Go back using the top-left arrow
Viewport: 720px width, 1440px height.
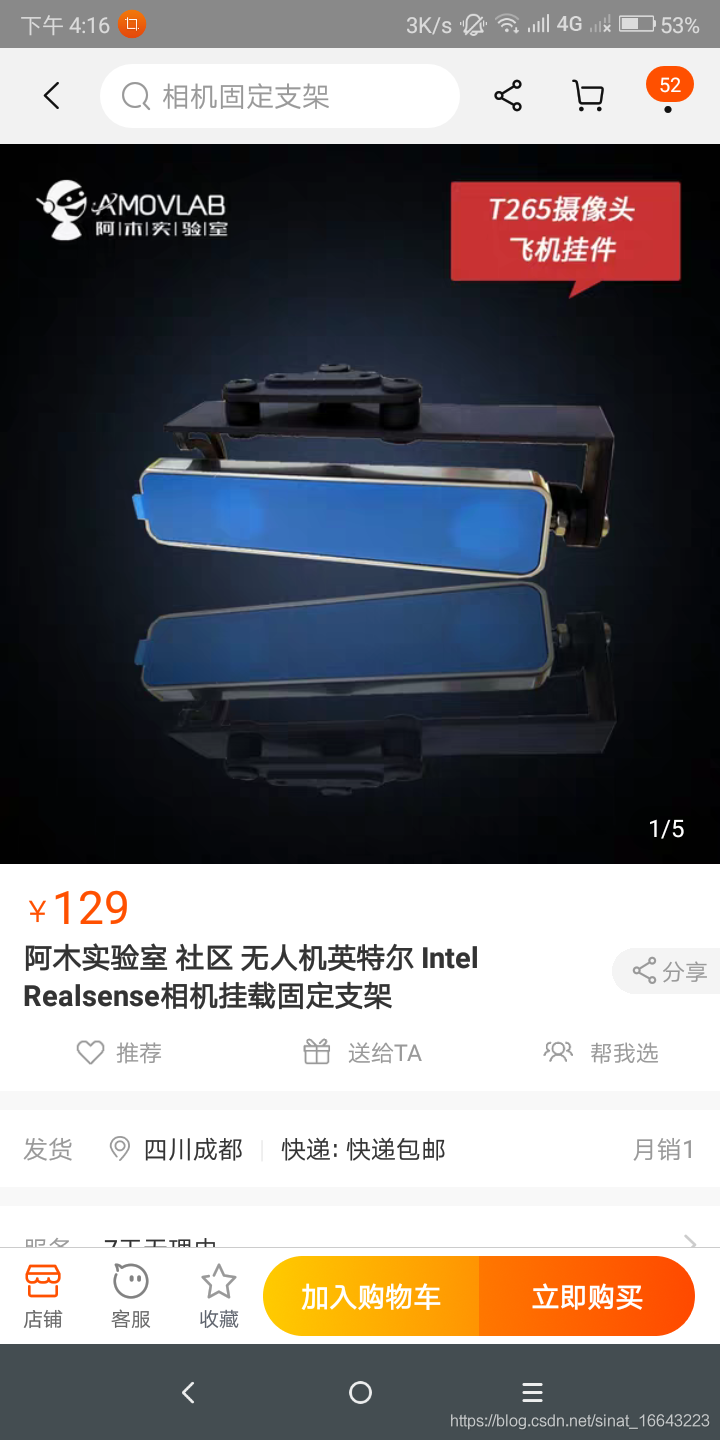click(52, 96)
